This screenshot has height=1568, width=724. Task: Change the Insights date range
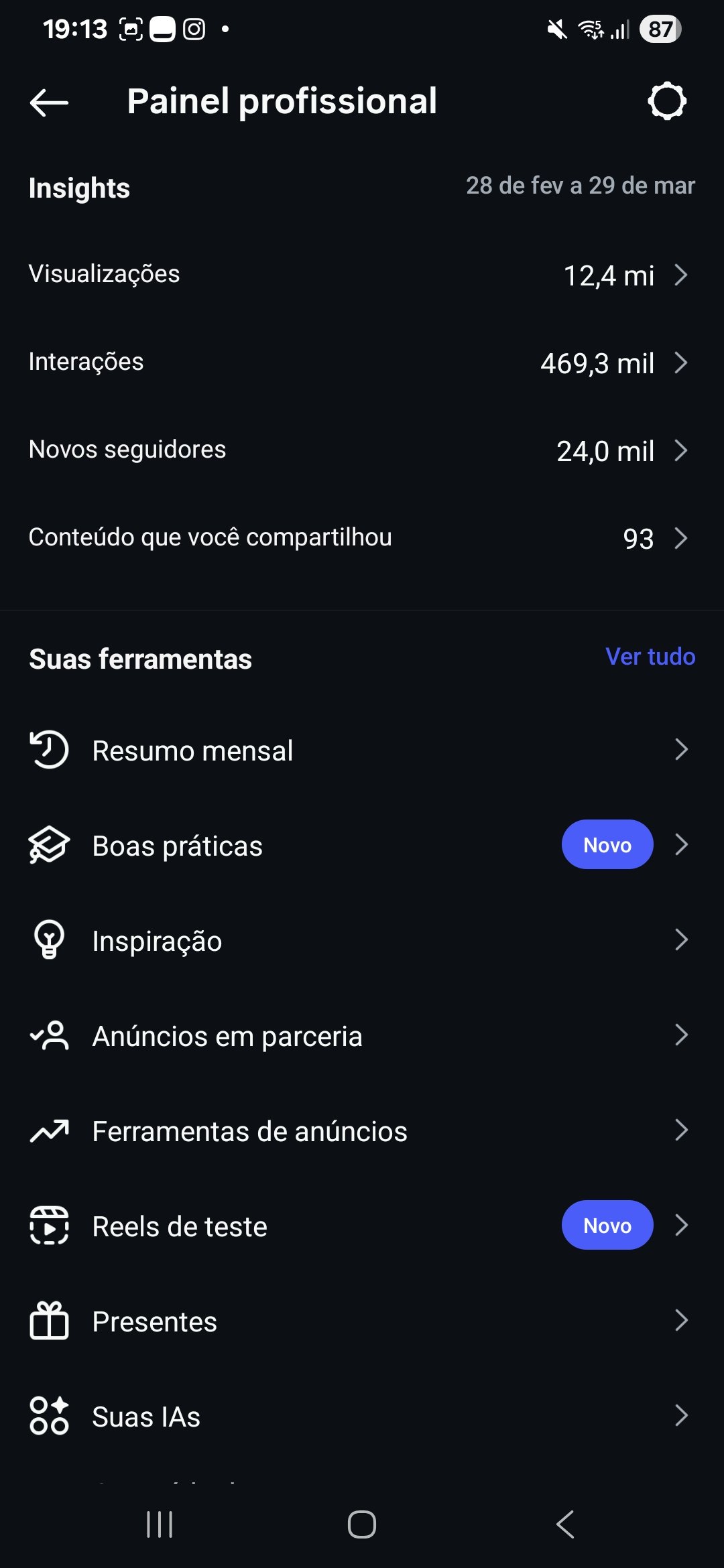point(580,186)
